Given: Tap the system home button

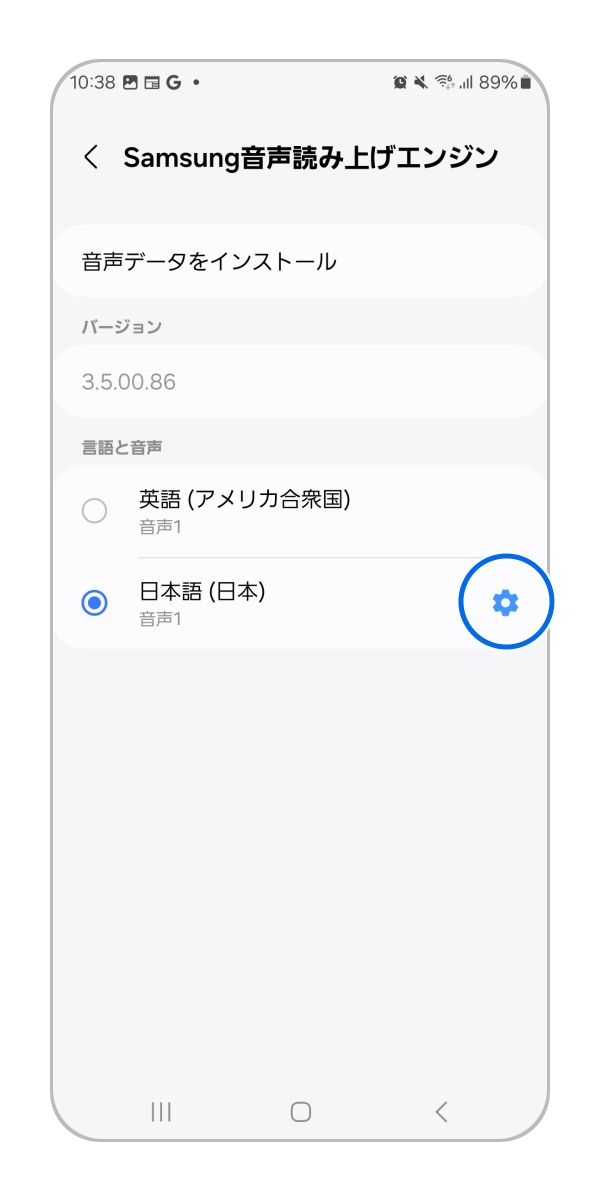Looking at the screenshot, I should [x=300, y=1111].
